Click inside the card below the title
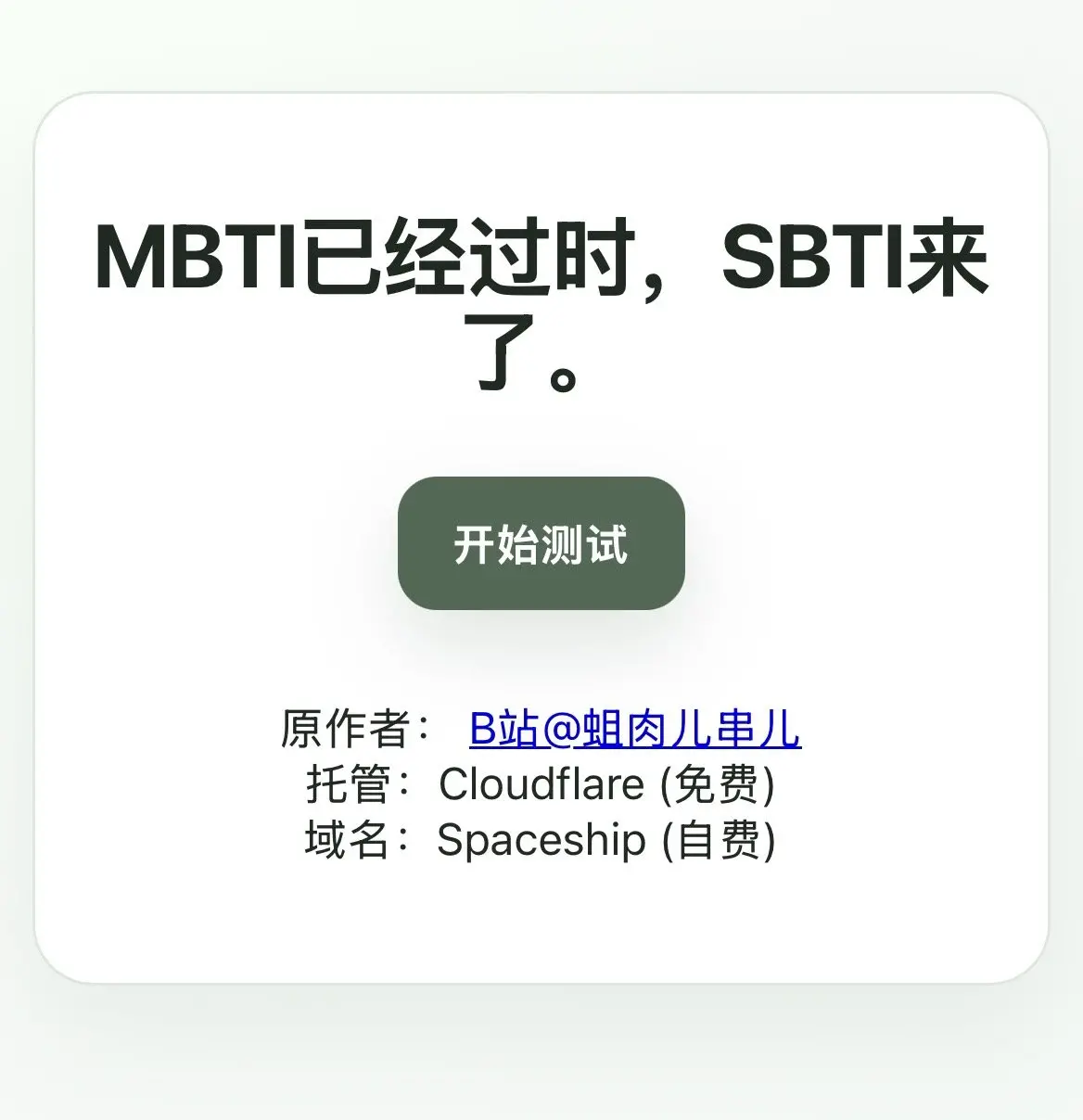The width and height of the screenshot is (1083, 1120). click(x=541, y=436)
